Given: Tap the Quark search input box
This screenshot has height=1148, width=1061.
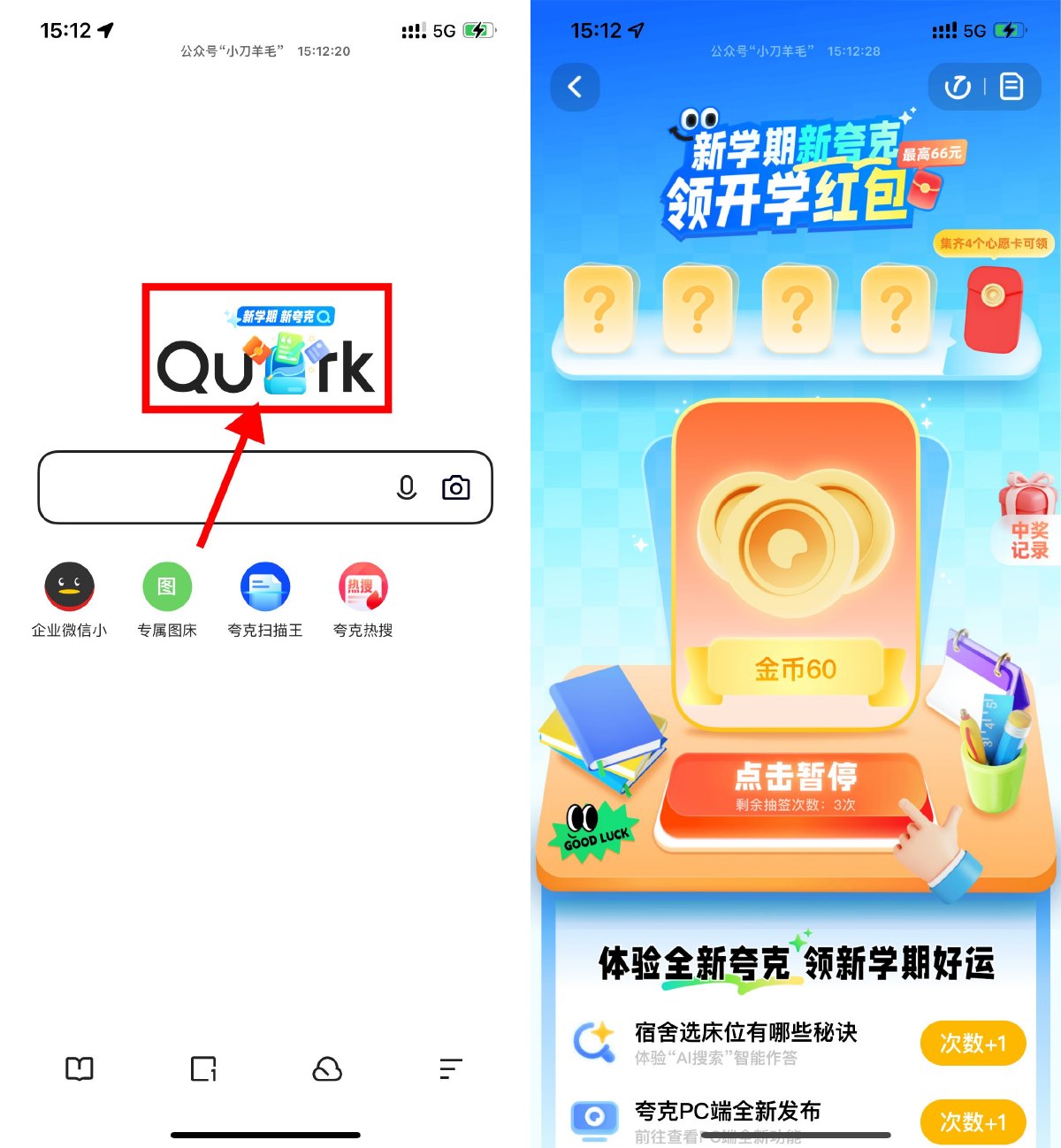Looking at the screenshot, I should tap(212, 487).
